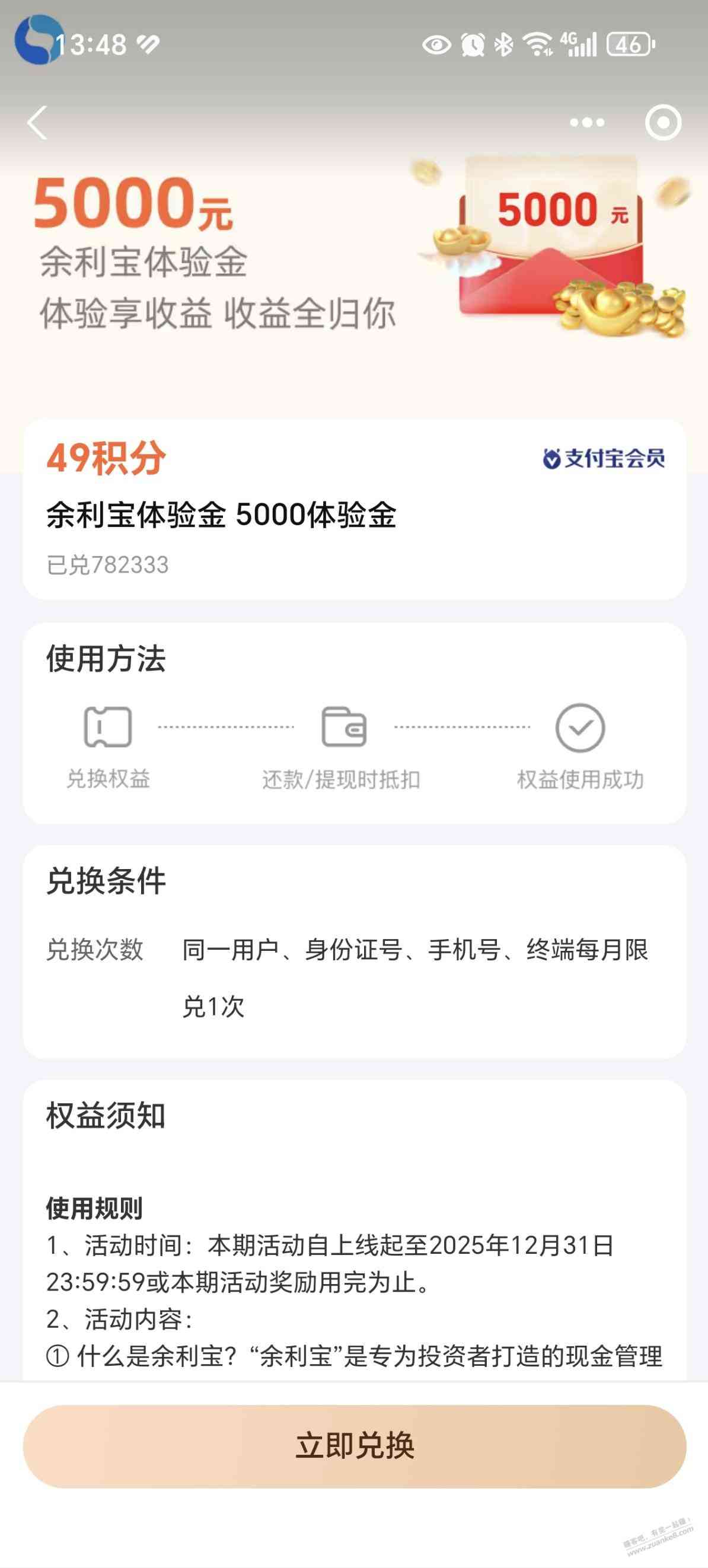Go back using the top-left arrow
708x1568 pixels.
click(x=38, y=123)
